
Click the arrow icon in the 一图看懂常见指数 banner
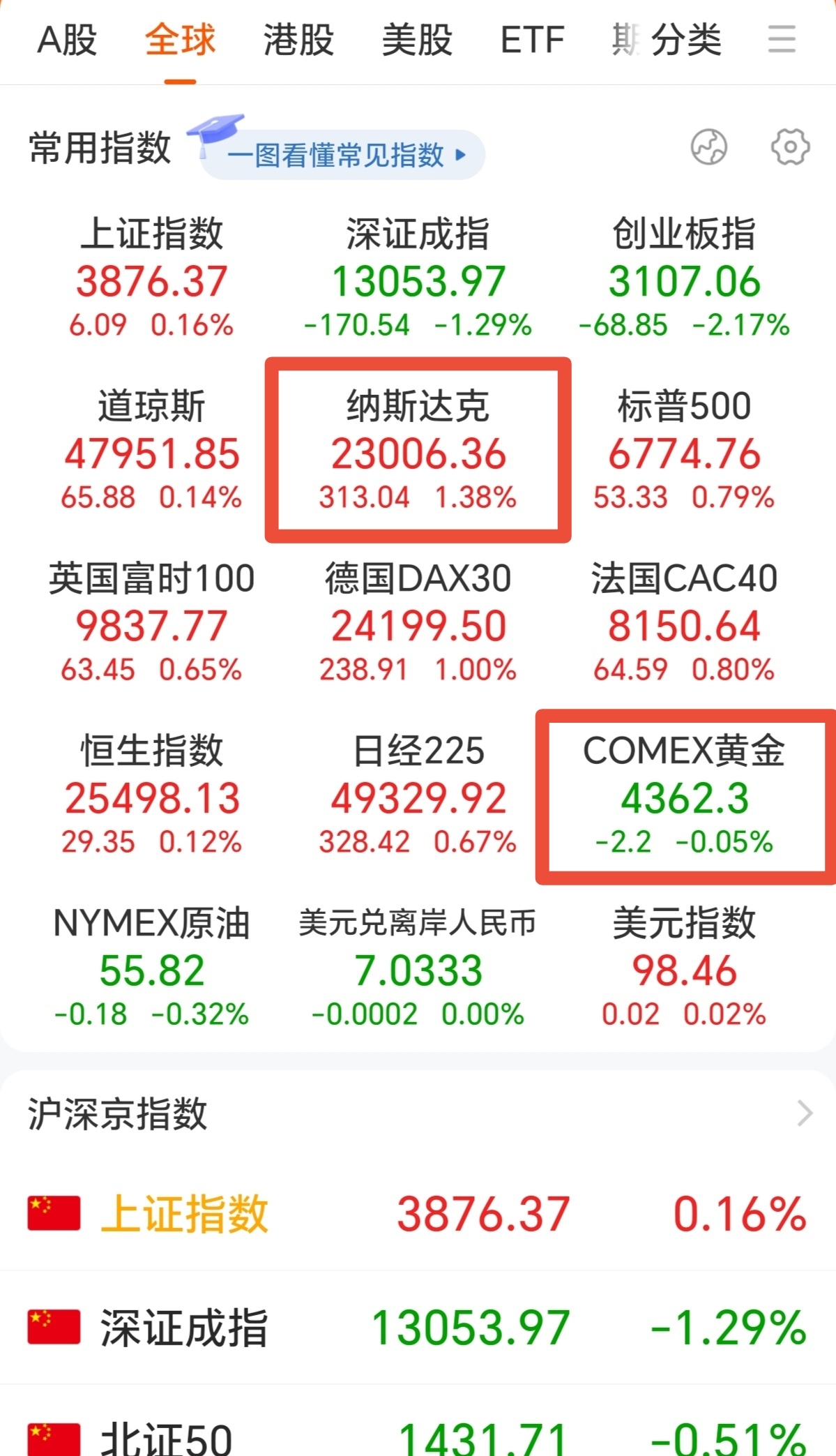(x=459, y=156)
